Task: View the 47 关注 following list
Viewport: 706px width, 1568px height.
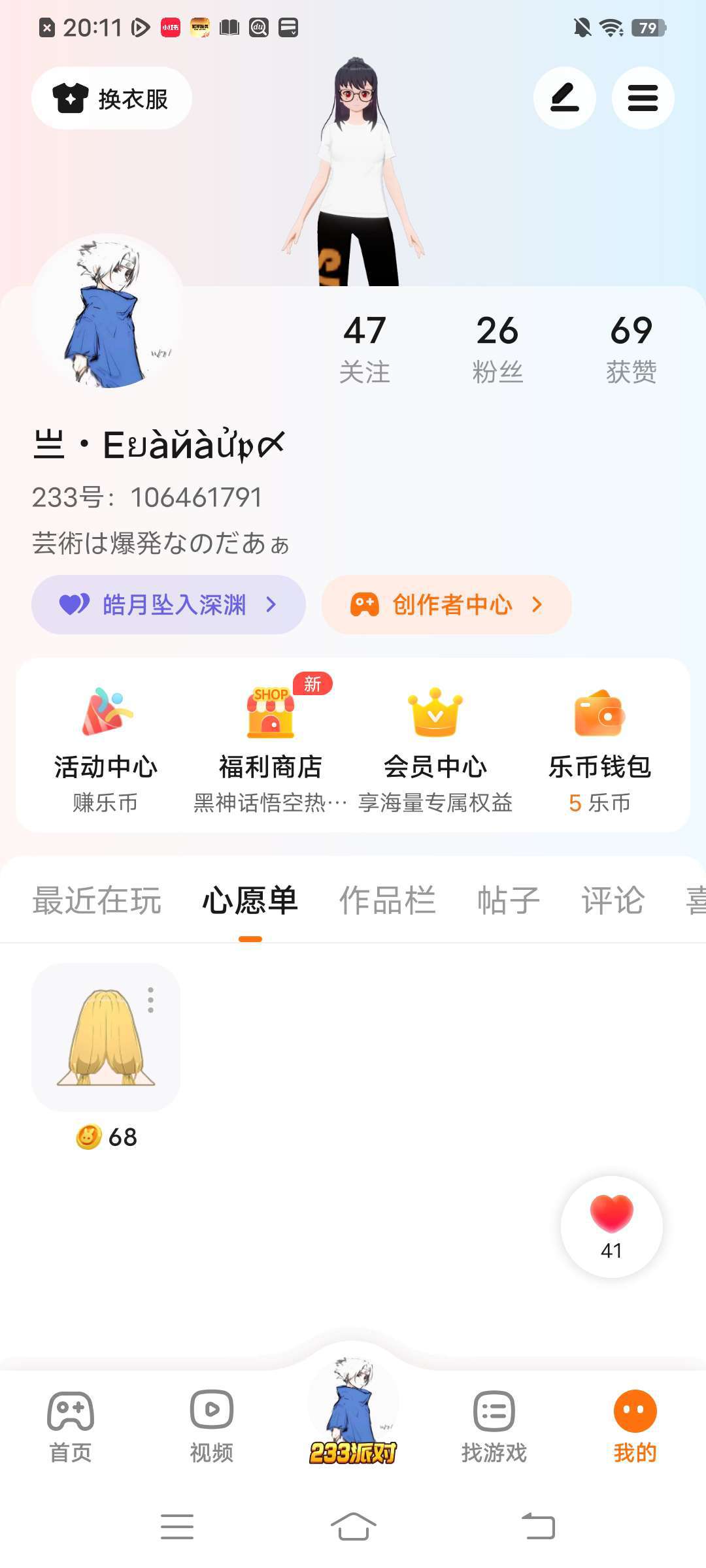Action: (365, 348)
